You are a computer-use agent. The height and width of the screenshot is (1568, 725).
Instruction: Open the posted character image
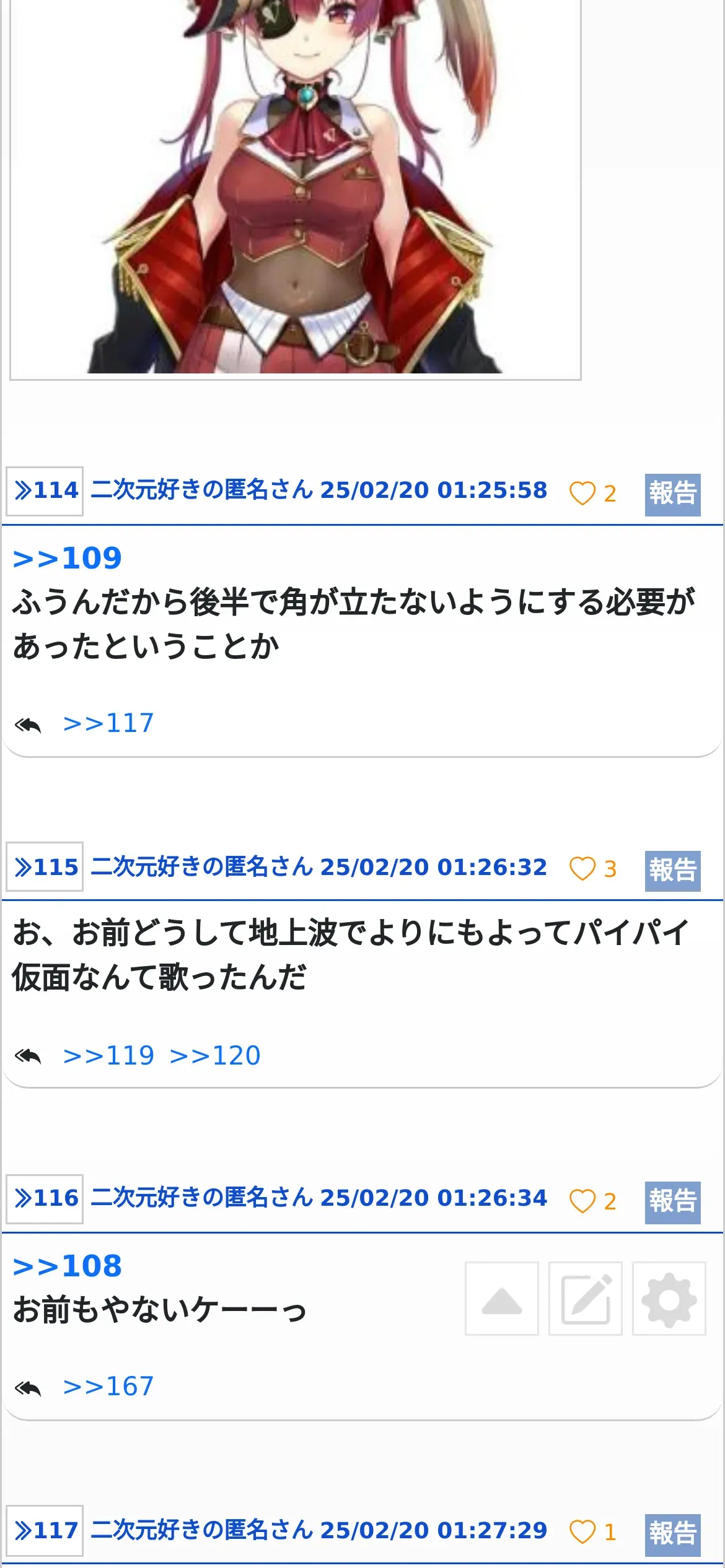pos(296,188)
